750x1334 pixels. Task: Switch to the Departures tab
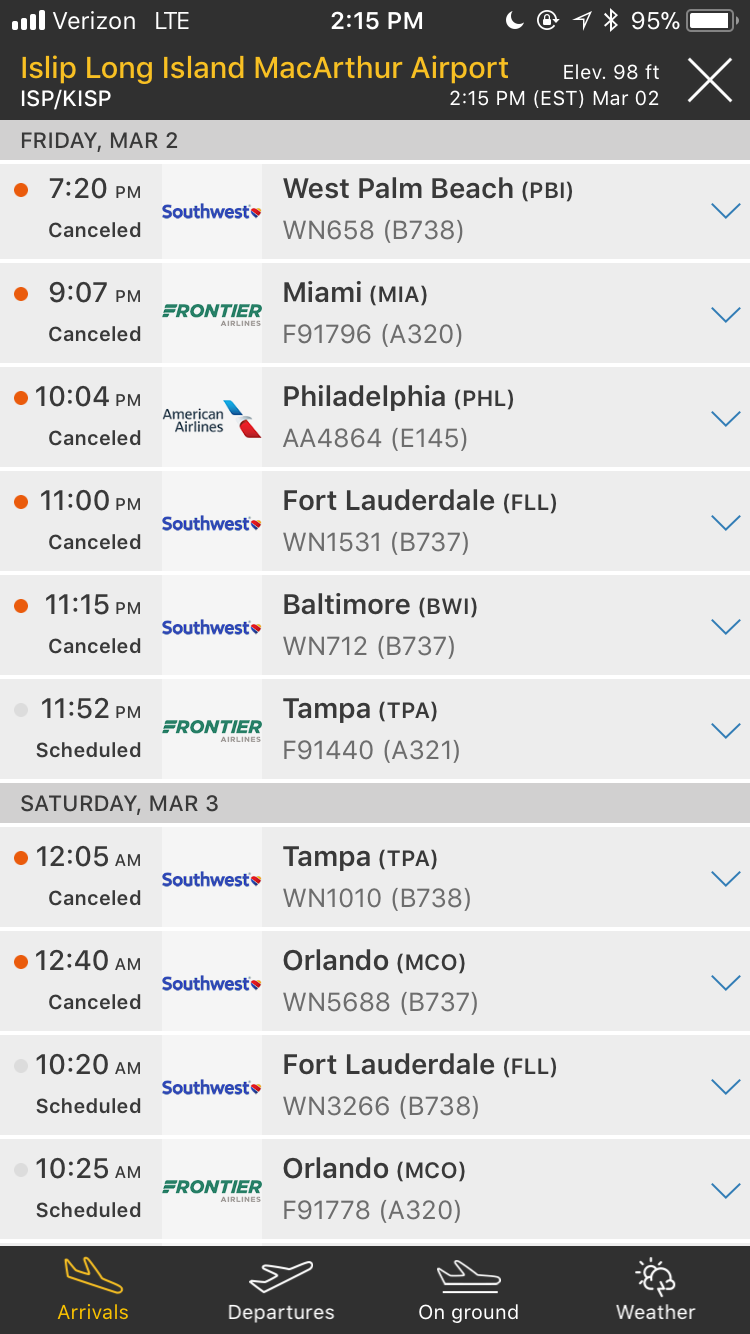coord(281,1290)
